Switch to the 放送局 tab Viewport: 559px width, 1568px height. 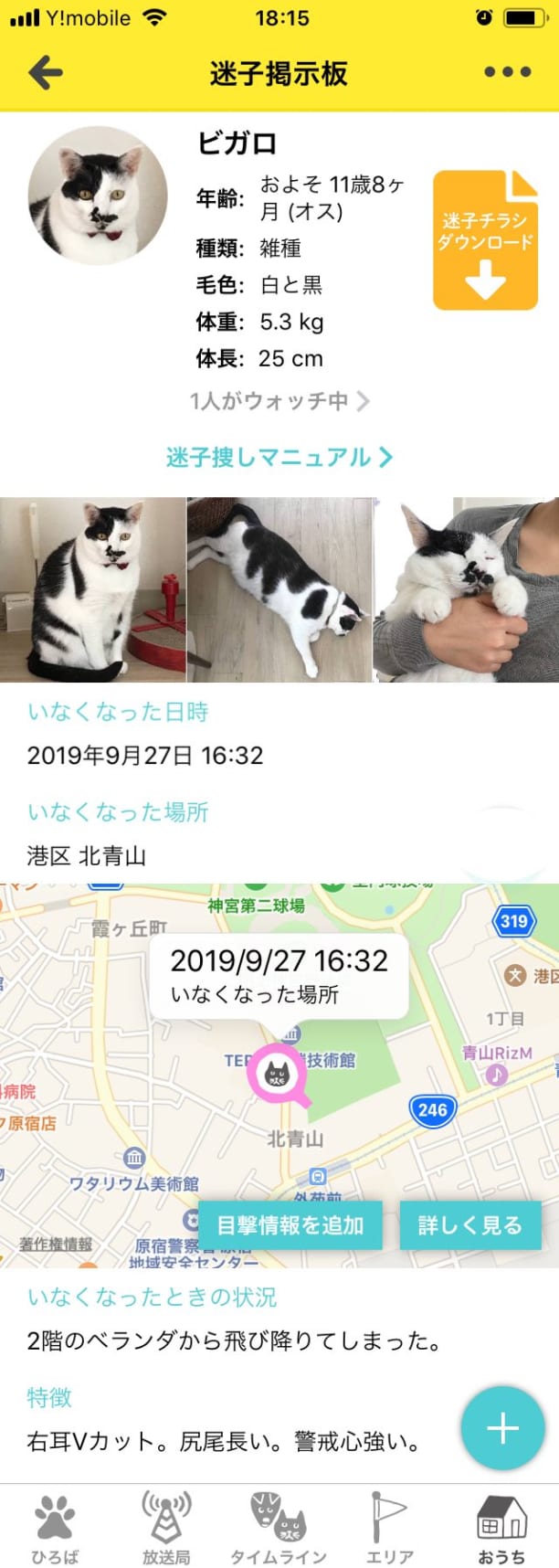pyautogui.click(x=166, y=1529)
